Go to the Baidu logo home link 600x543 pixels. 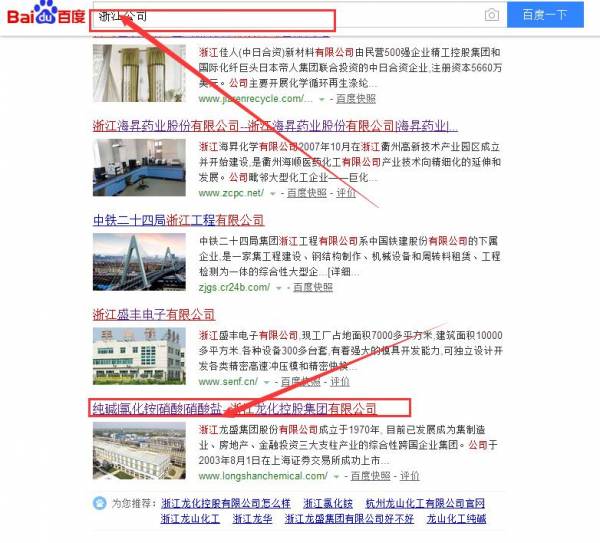point(45,16)
